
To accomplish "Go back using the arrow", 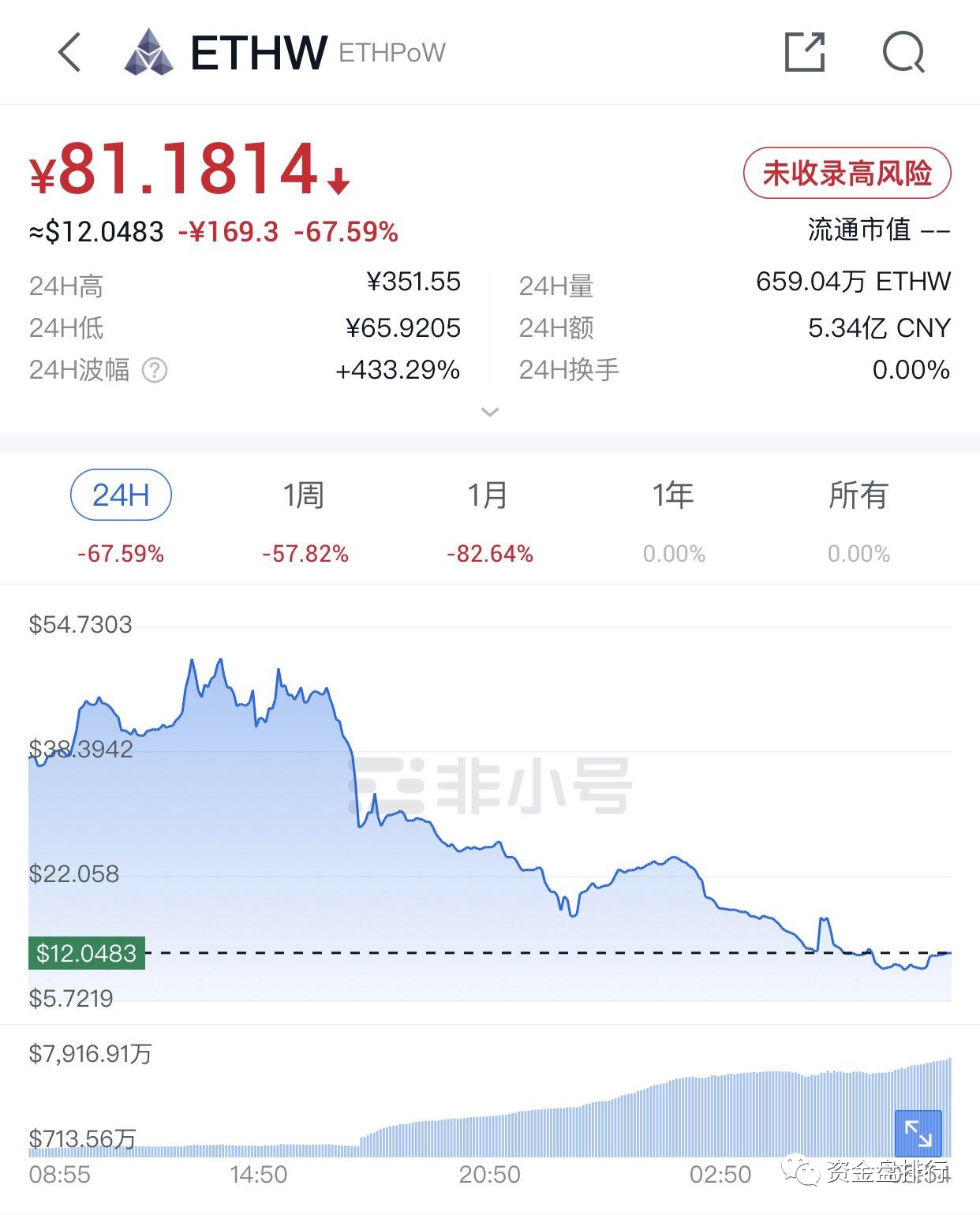I will pos(69,53).
